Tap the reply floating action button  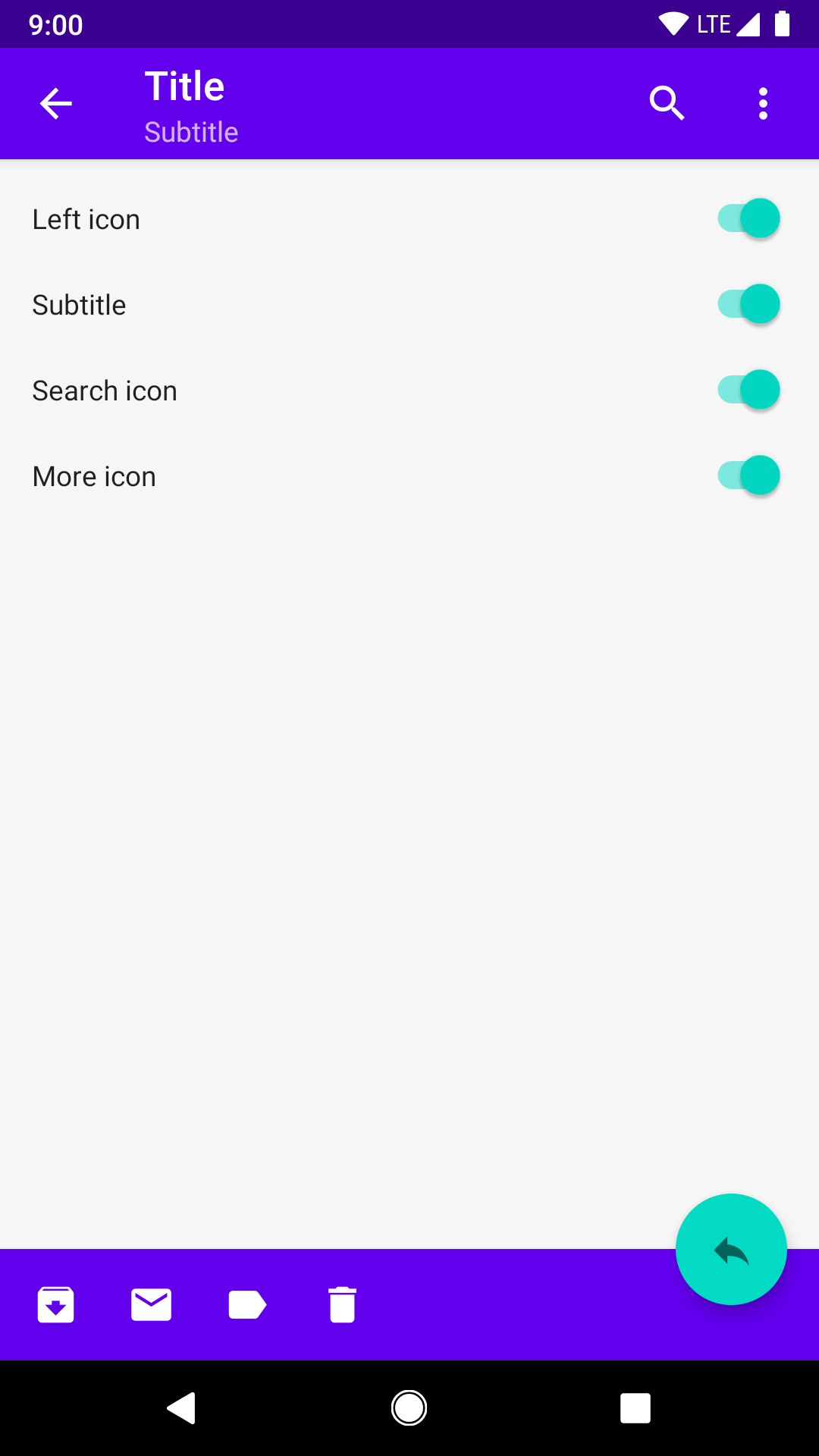coord(730,1250)
